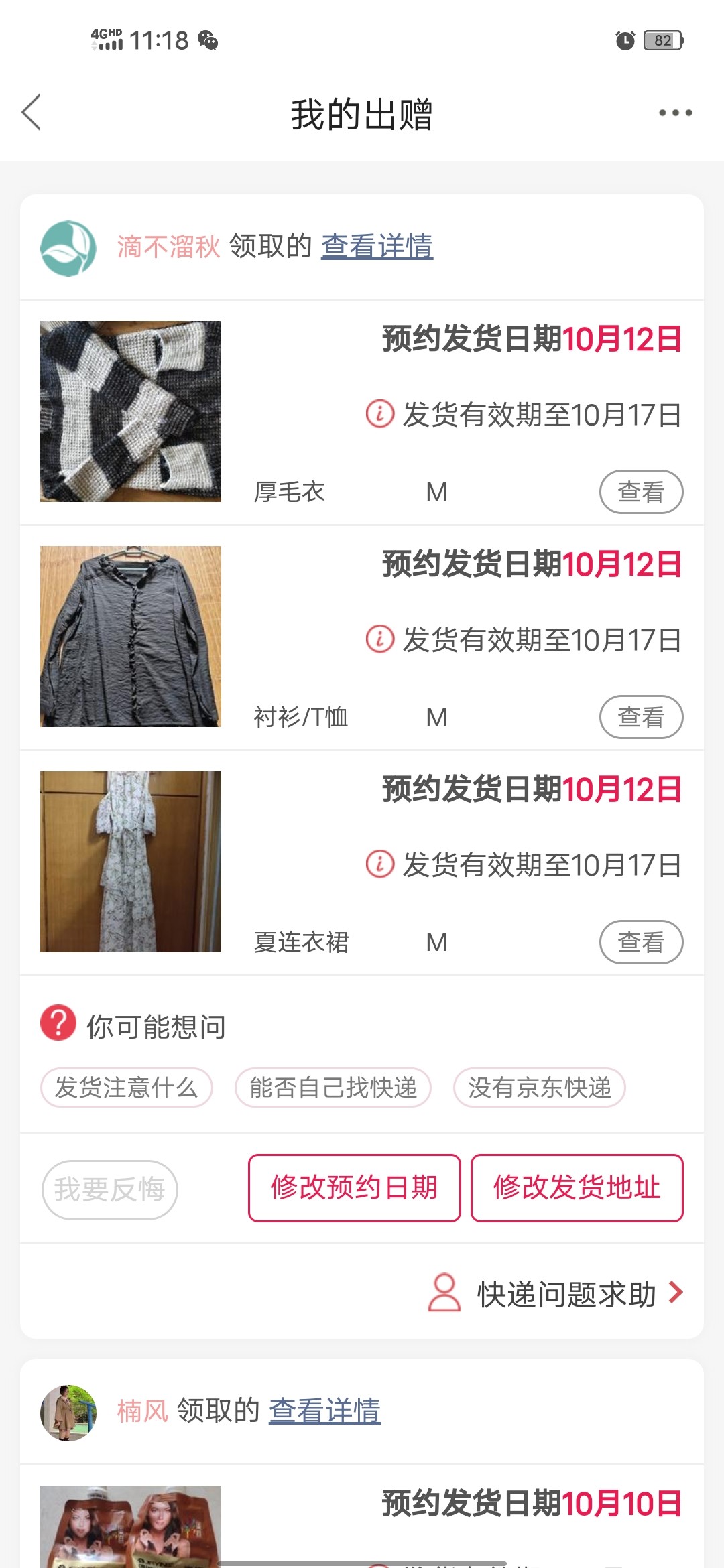The image size is (724, 1568).
Task: Tap 修改预约日期 to change date
Action: 354,1188
